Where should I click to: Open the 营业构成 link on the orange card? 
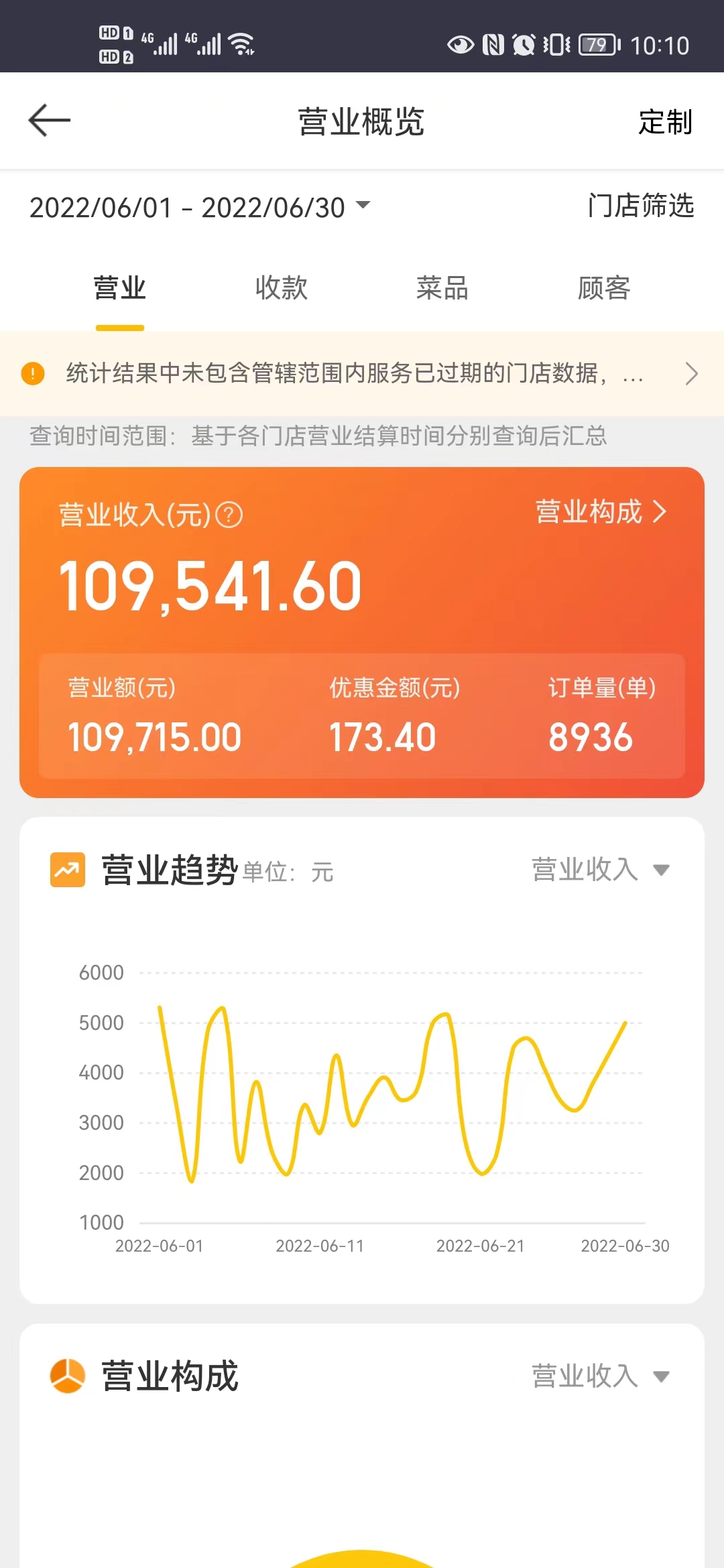[x=601, y=512]
